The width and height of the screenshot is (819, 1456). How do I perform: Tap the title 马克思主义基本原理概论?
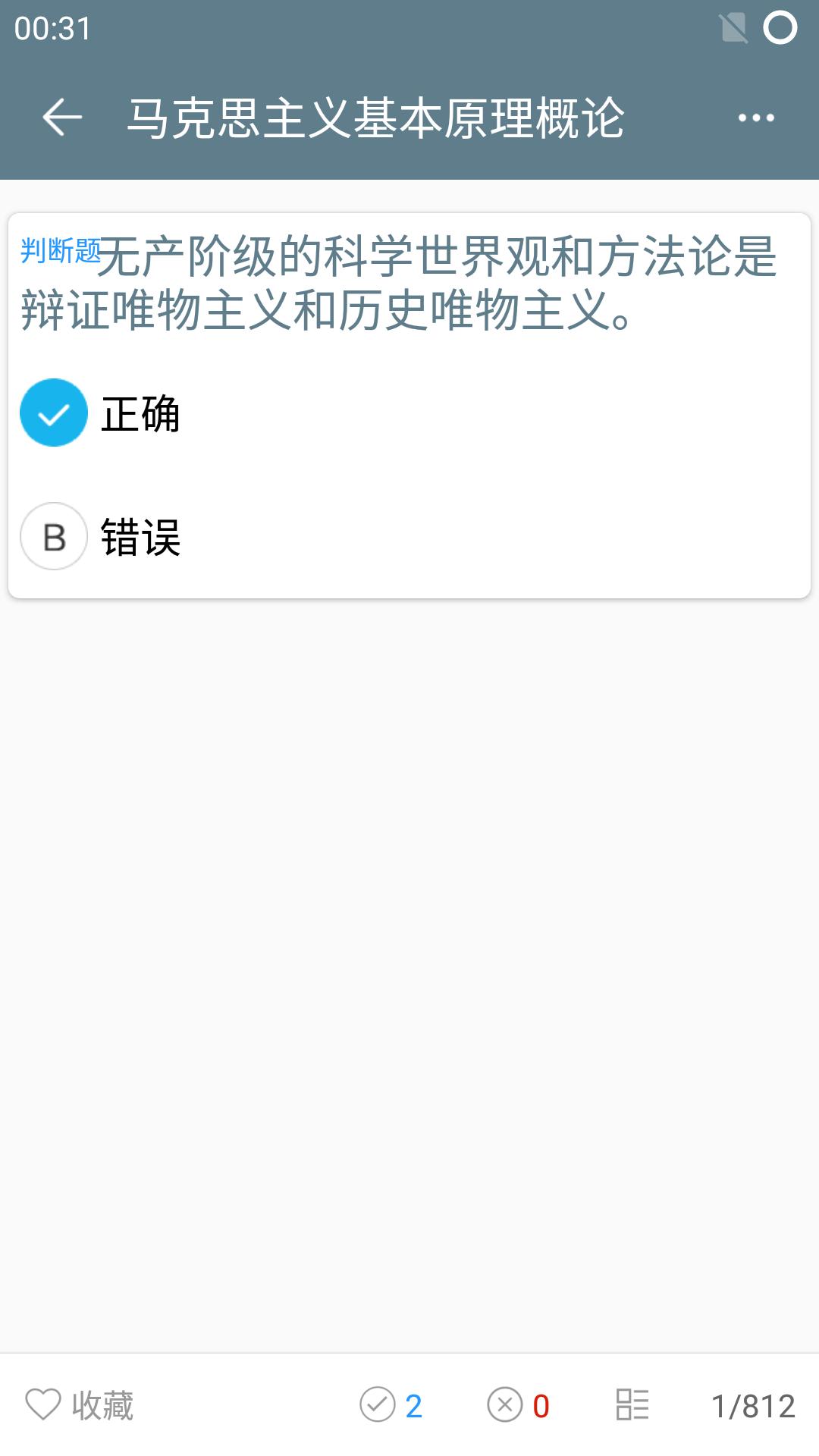379,118
